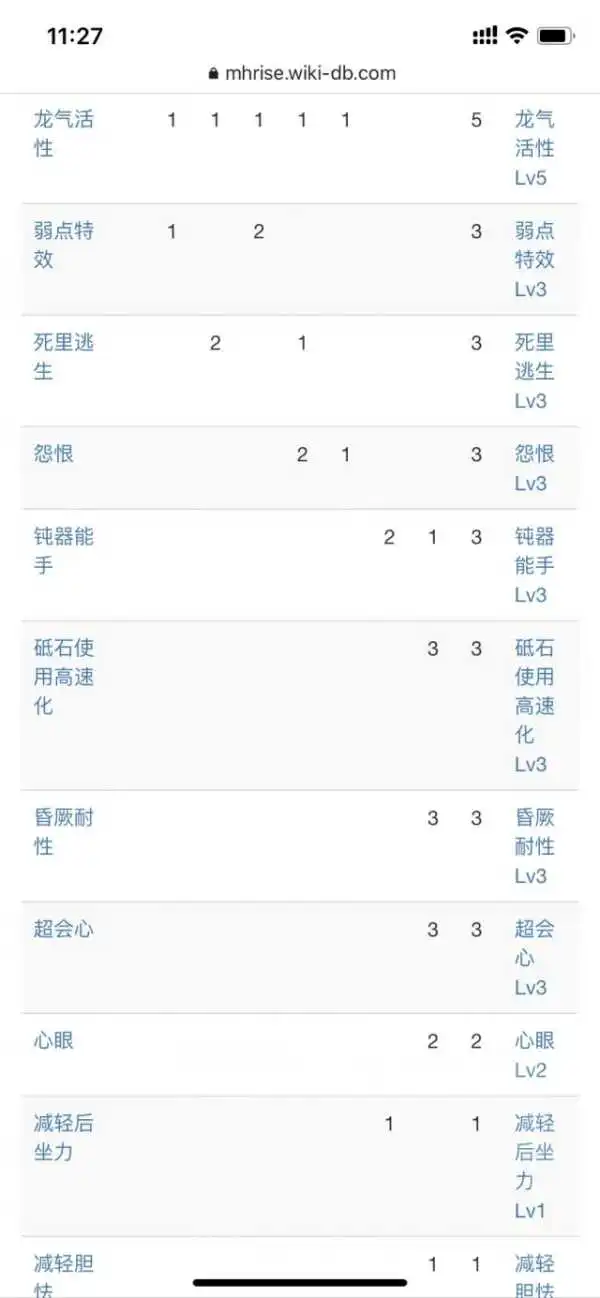Open the 砥石使用高速化 Lv3 link

(535, 706)
